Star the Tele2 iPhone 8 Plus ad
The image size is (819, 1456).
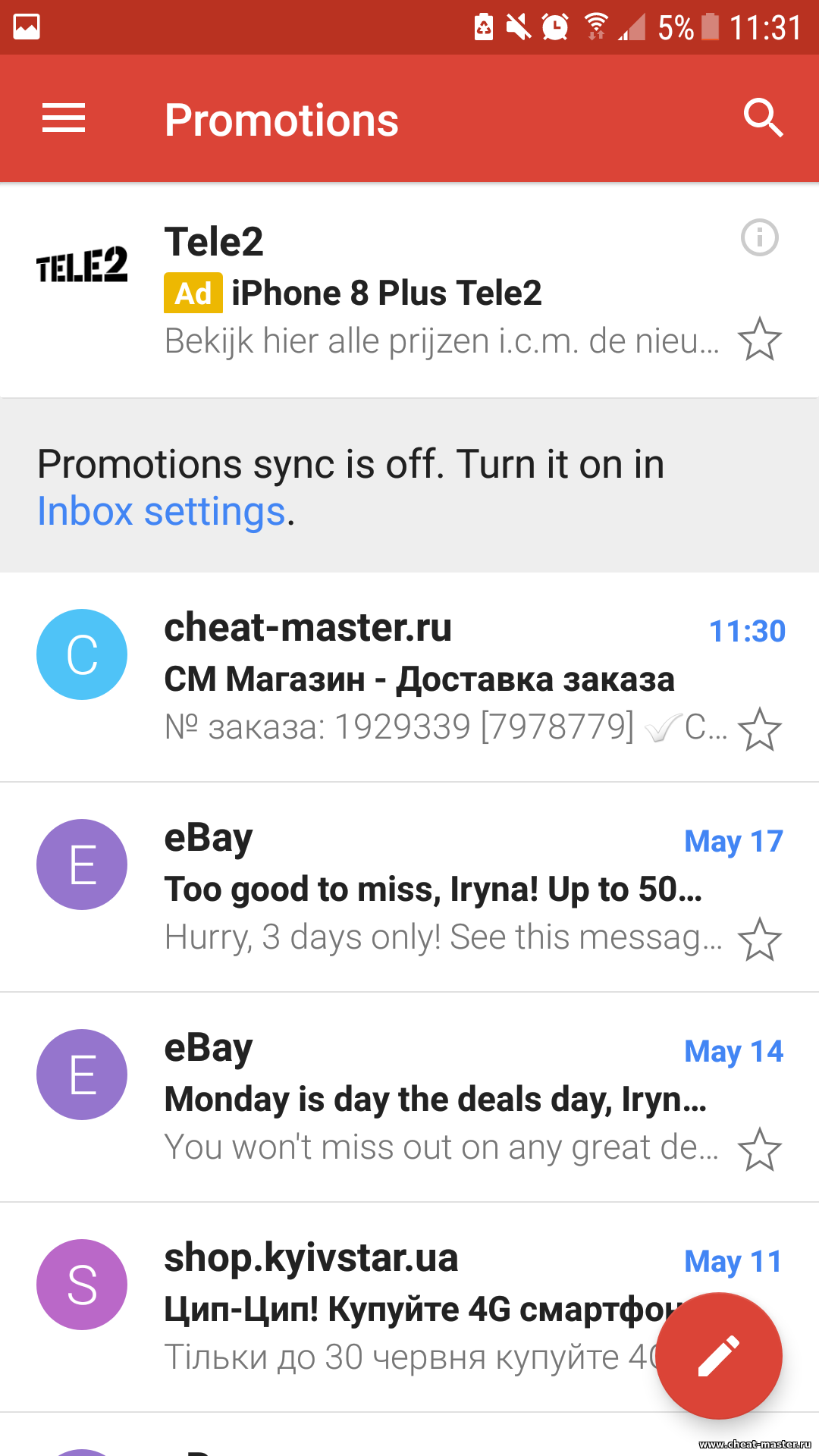(759, 339)
